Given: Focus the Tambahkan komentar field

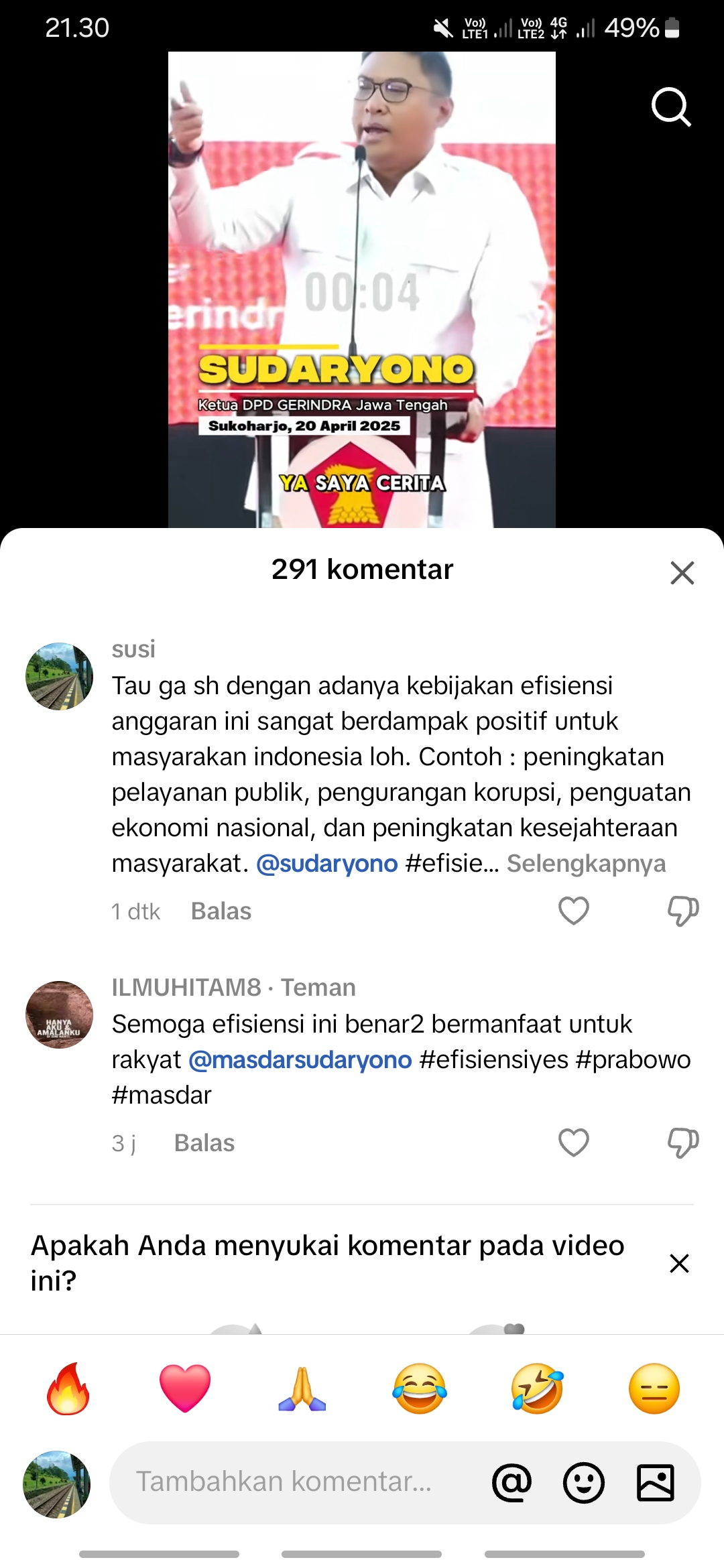Looking at the screenshot, I should pos(295,1482).
